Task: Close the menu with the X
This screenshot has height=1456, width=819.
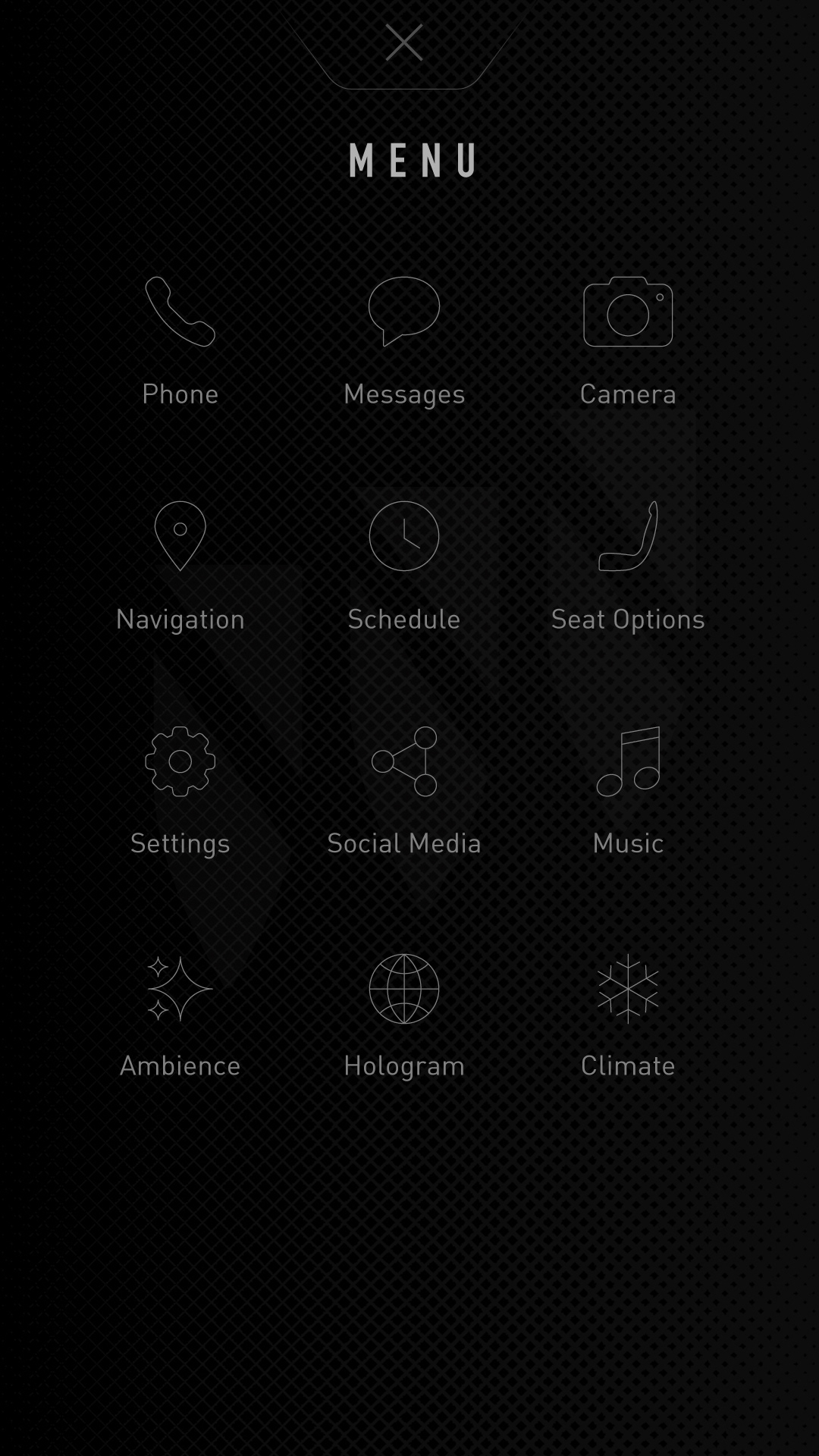Action: (x=404, y=42)
